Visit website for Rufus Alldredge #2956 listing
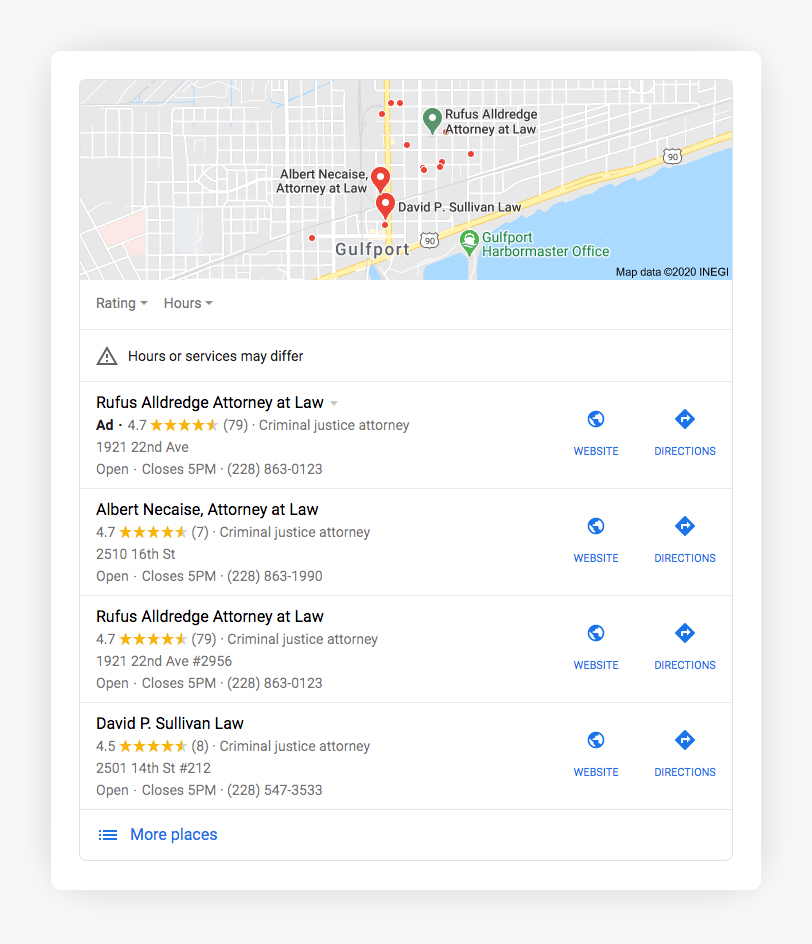Viewport: 812px width, 944px height. tap(596, 645)
